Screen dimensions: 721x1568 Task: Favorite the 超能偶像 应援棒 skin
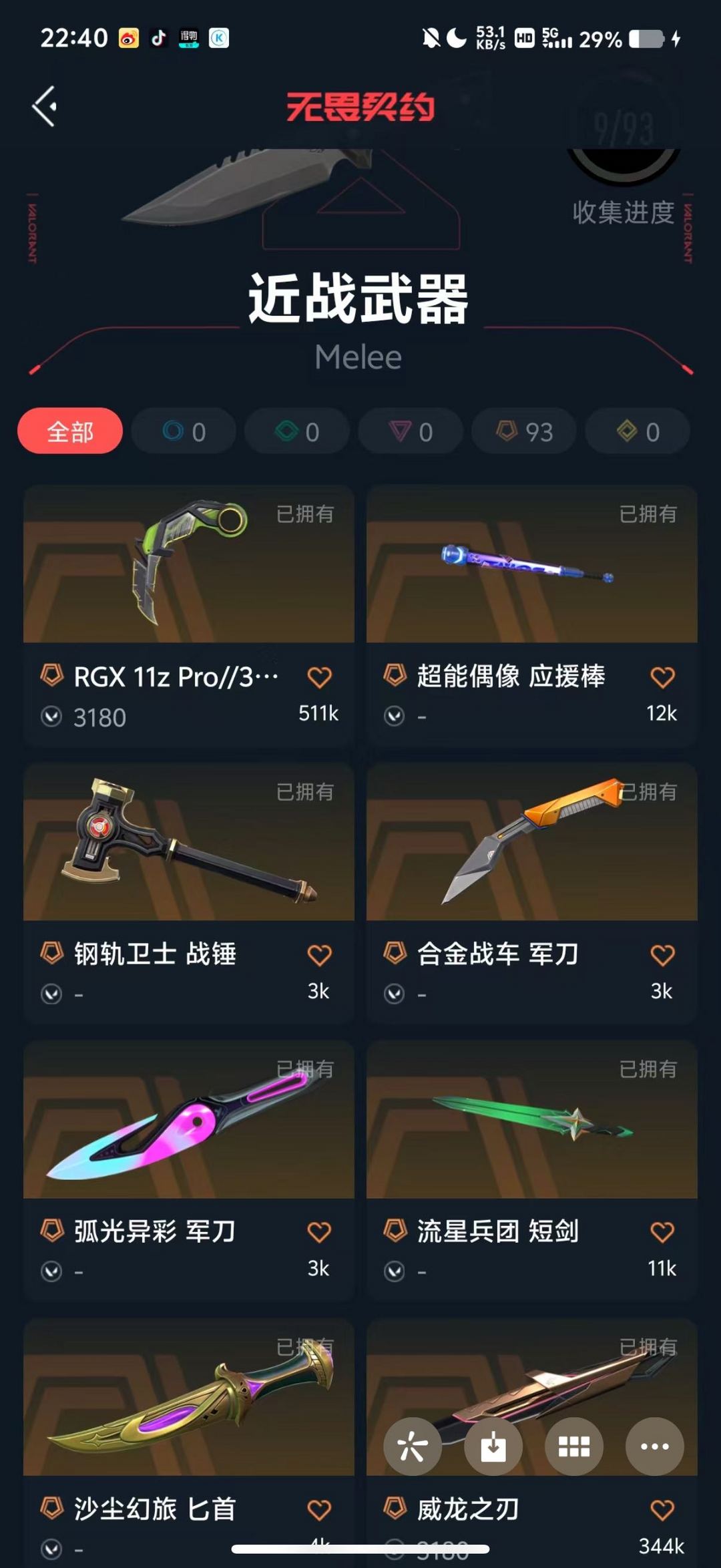(x=662, y=677)
